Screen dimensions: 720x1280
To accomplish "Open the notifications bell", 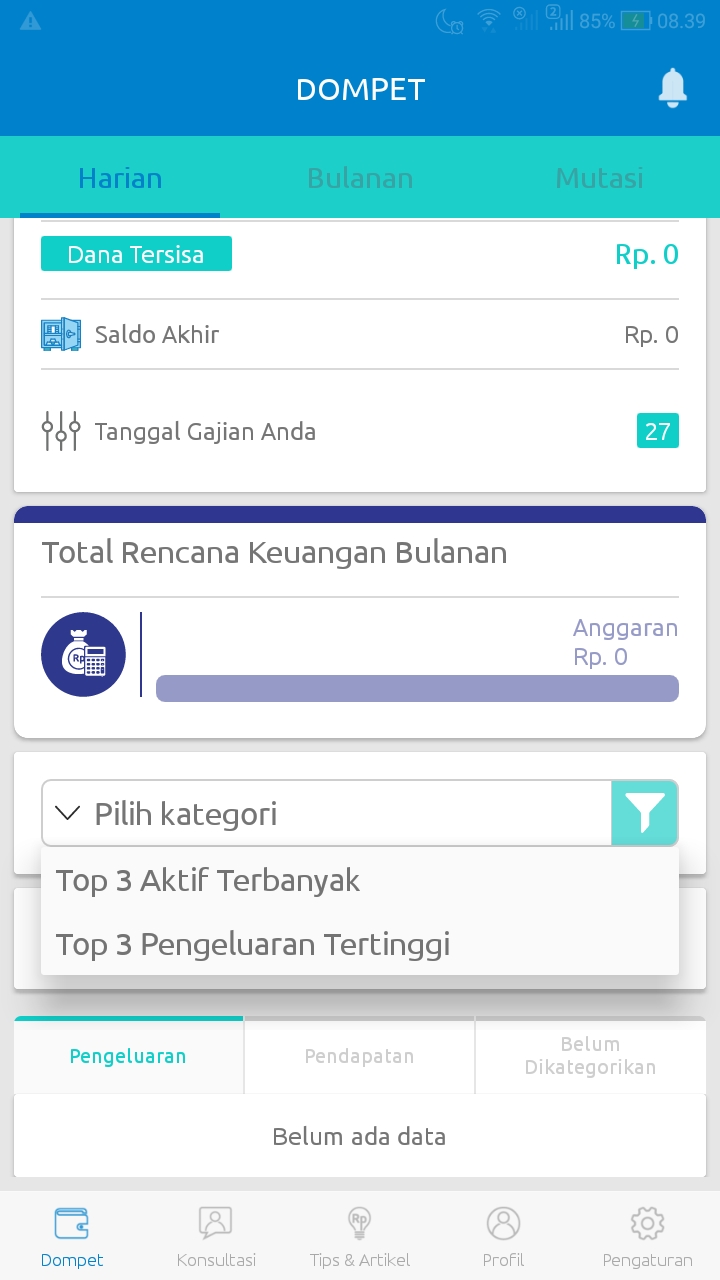I will pyautogui.click(x=673, y=88).
